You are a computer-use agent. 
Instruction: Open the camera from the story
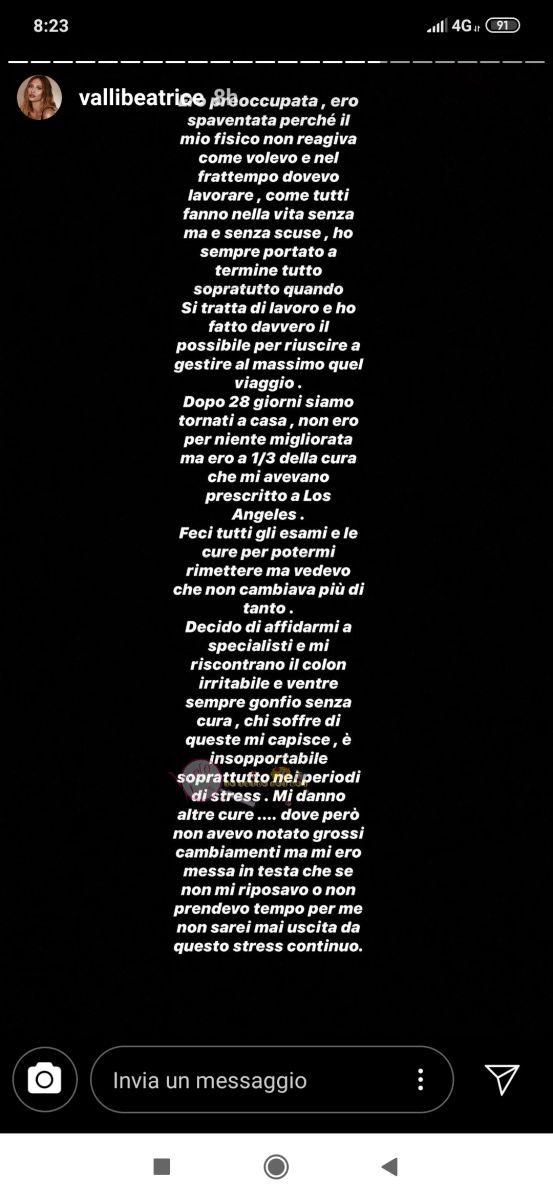click(x=45, y=1080)
